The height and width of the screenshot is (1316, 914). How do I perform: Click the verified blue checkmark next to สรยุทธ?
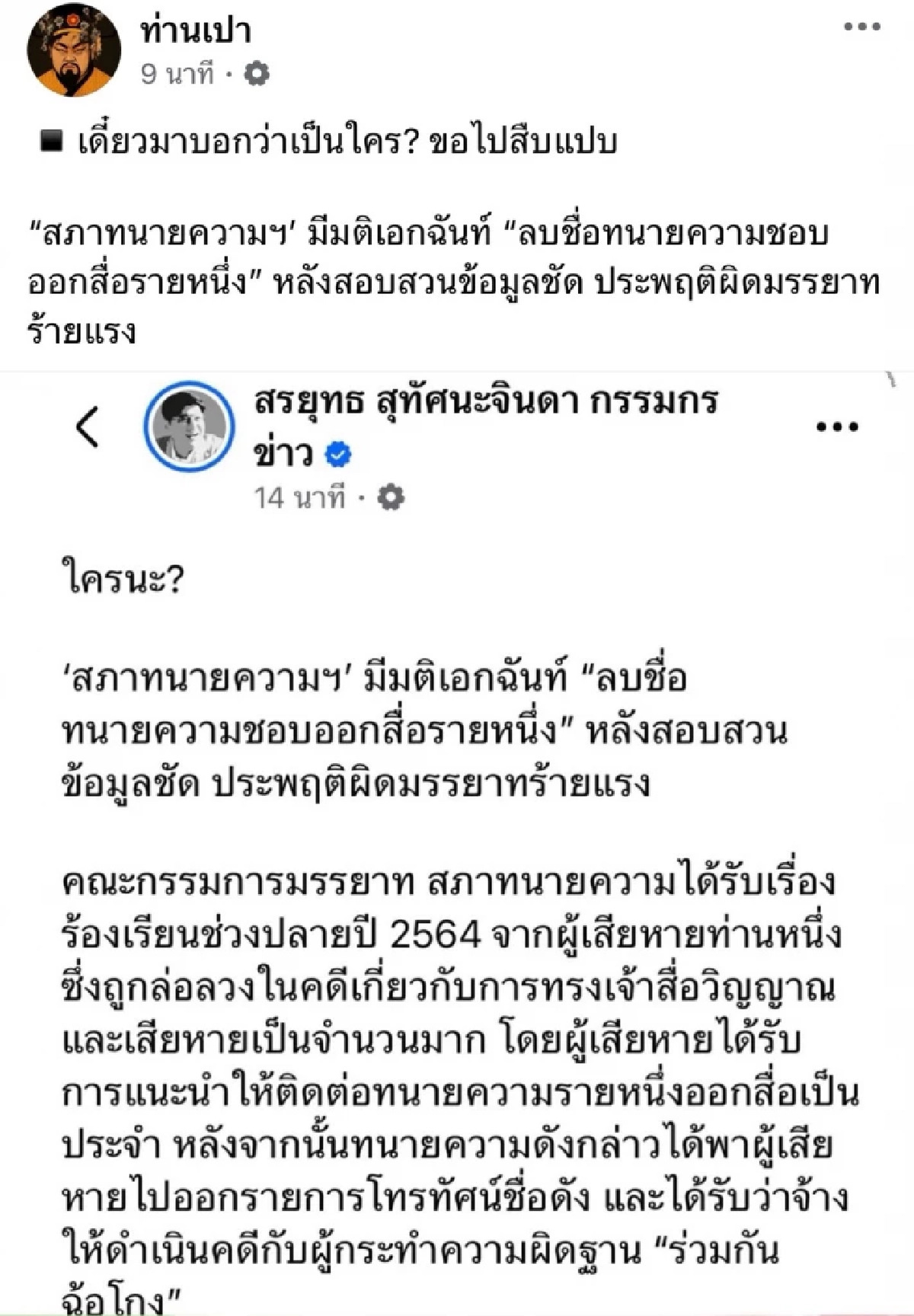tap(336, 452)
